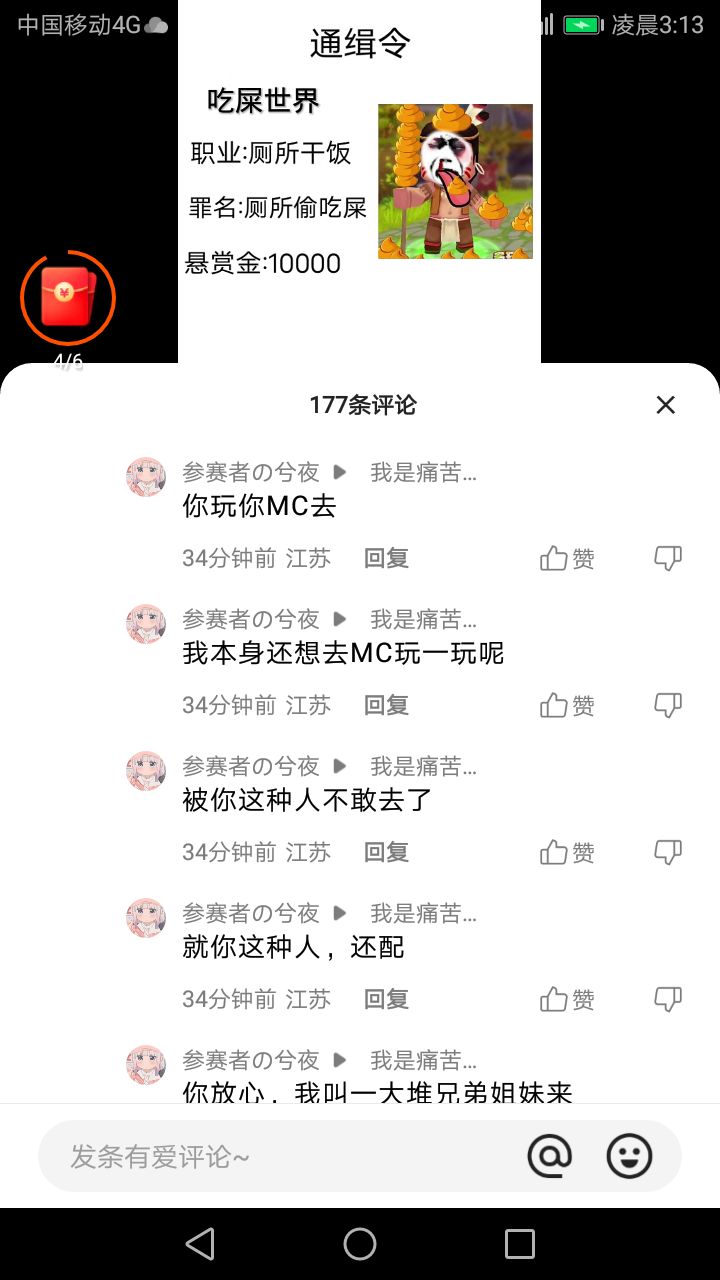Viewport: 720px width, 1280px height.
Task: Open commenter avatar beside 你玩你MC去
Action: coord(146,477)
